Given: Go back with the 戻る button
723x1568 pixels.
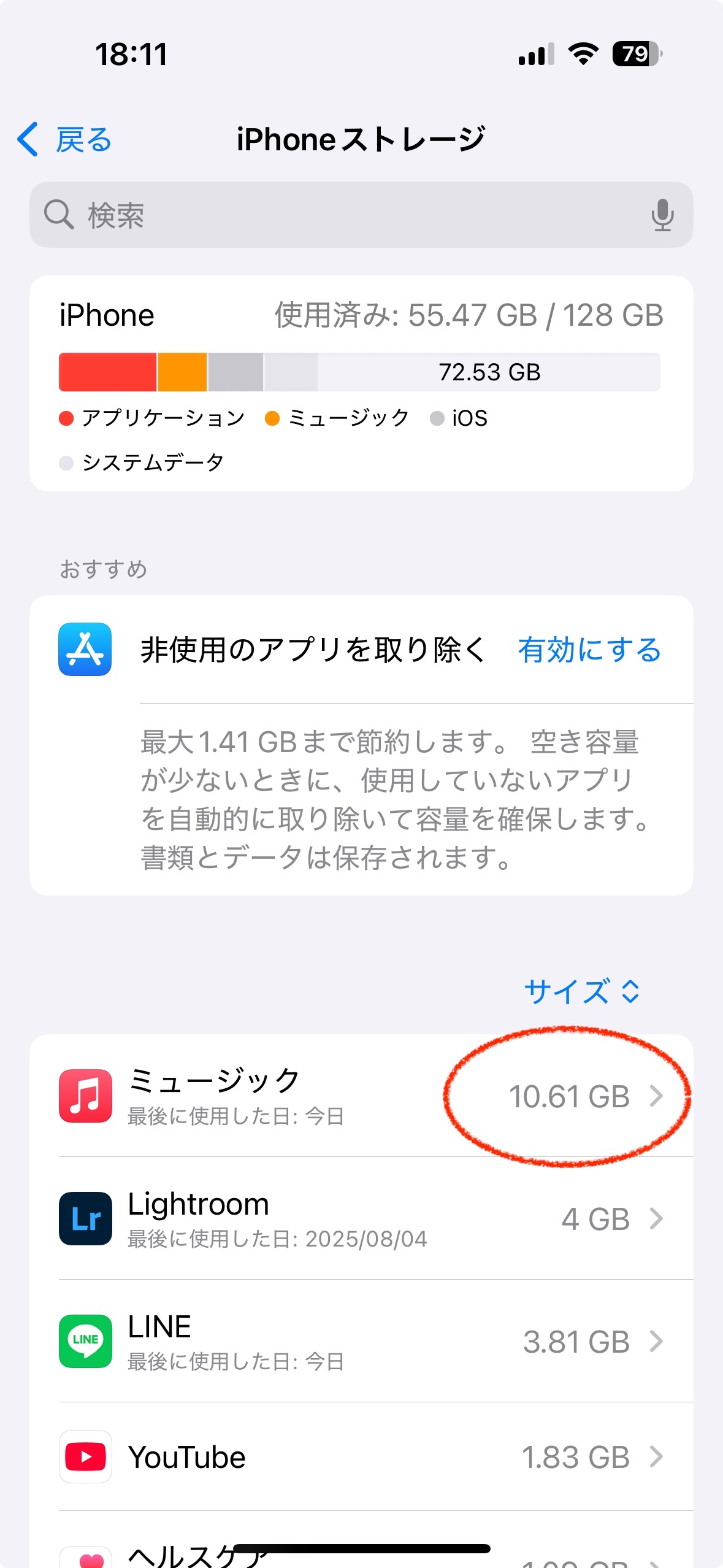Looking at the screenshot, I should click(64, 140).
